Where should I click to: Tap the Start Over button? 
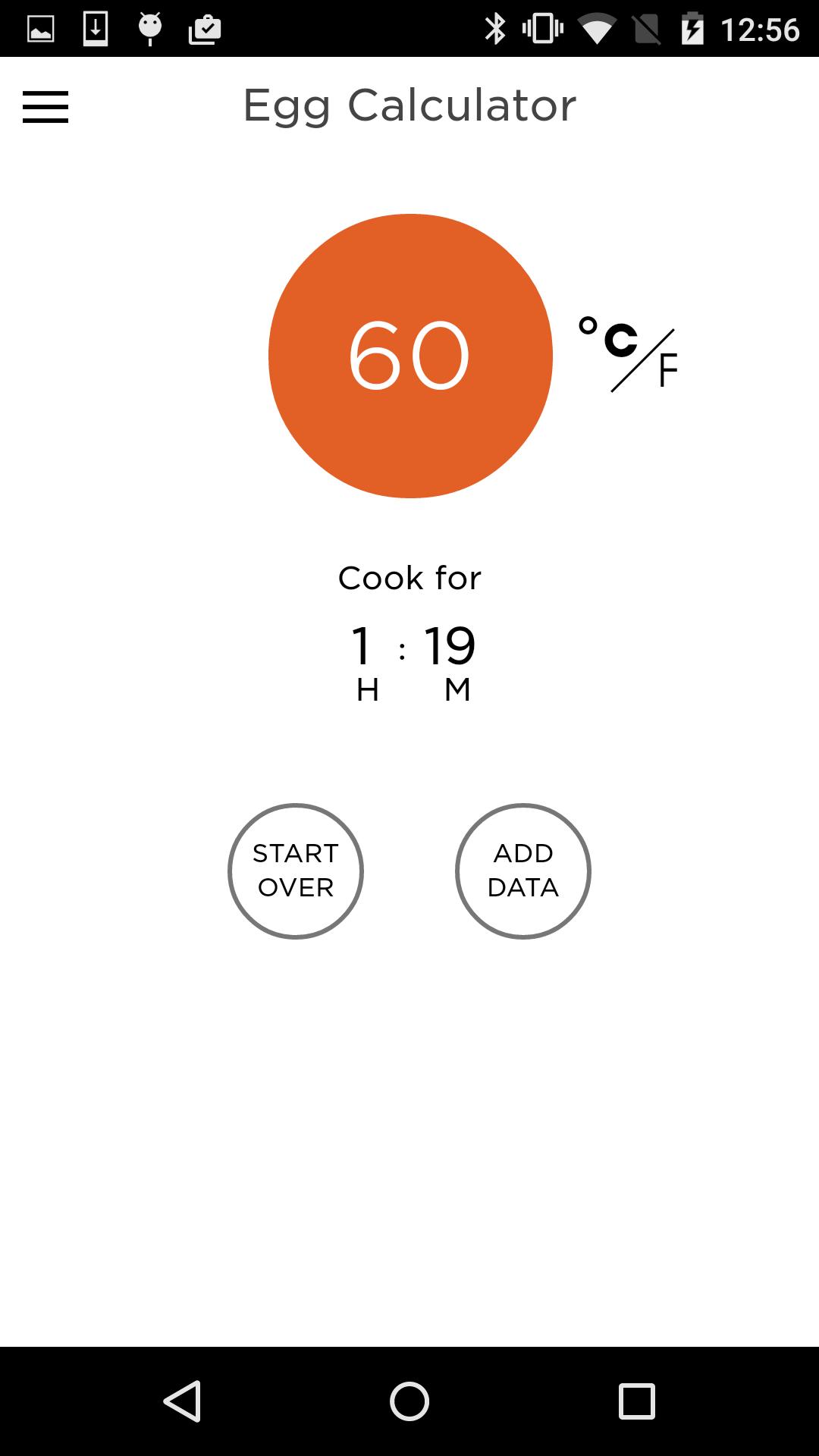pyautogui.click(x=296, y=871)
